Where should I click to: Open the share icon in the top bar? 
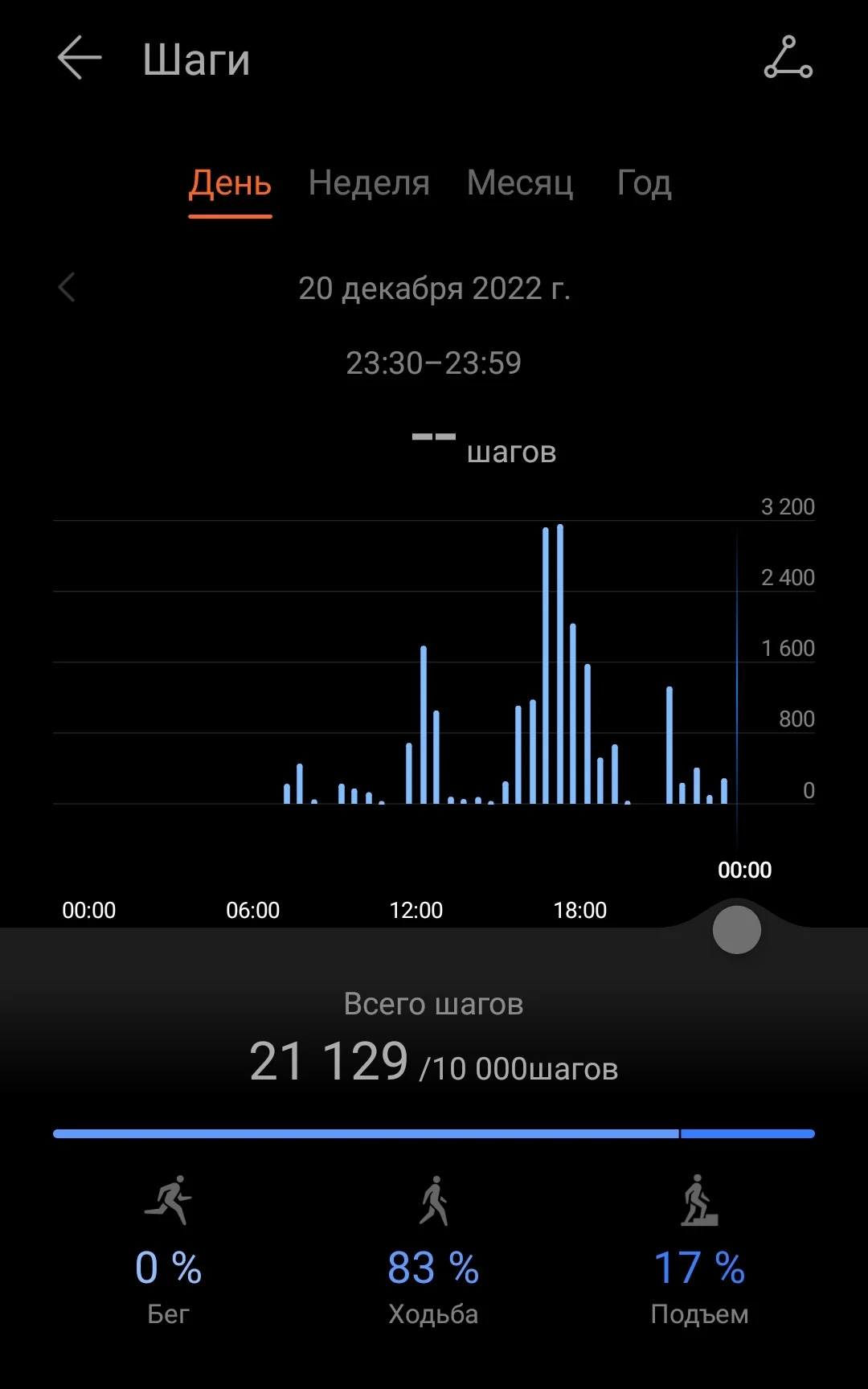point(788,58)
